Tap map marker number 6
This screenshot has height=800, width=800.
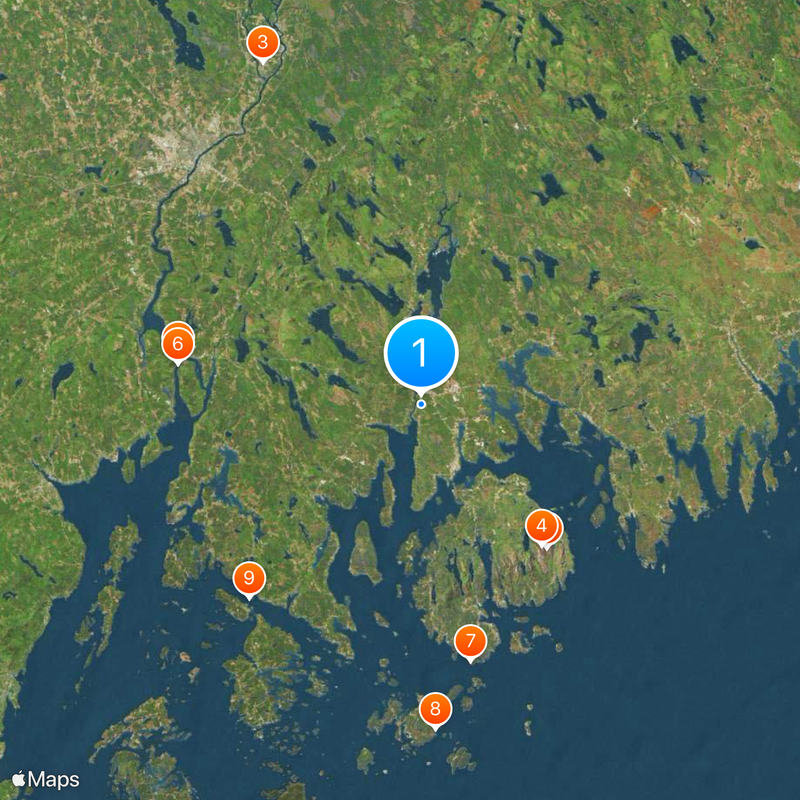pos(177,345)
